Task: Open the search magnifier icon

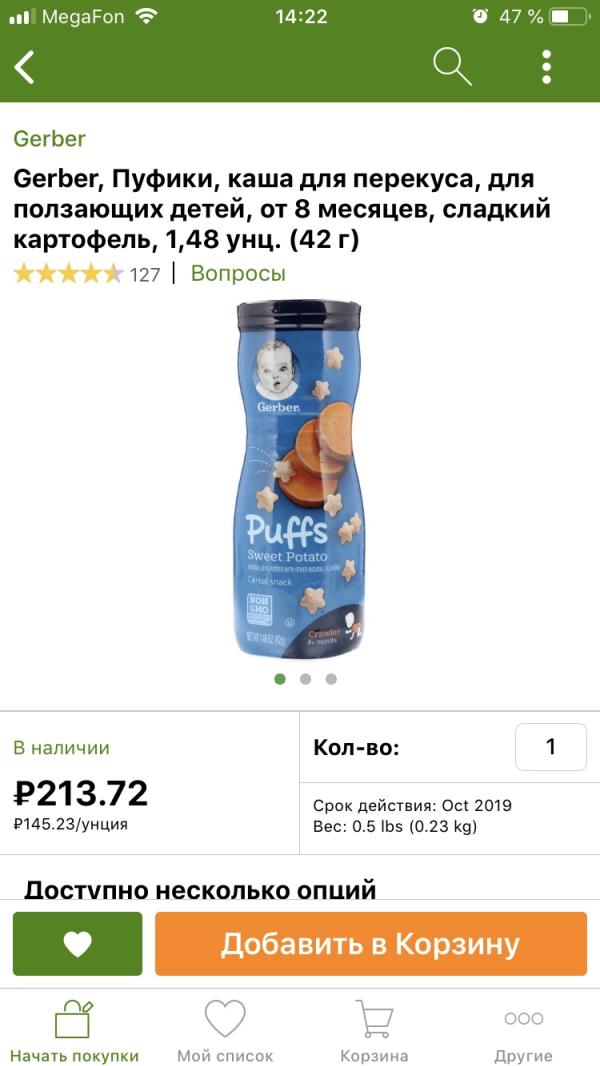Action: (x=452, y=67)
